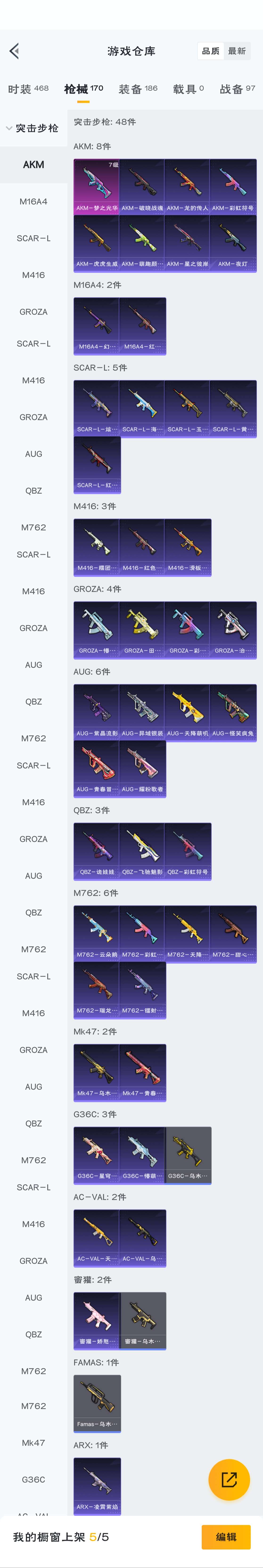Select M16A4 in the sidebar

point(33,202)
